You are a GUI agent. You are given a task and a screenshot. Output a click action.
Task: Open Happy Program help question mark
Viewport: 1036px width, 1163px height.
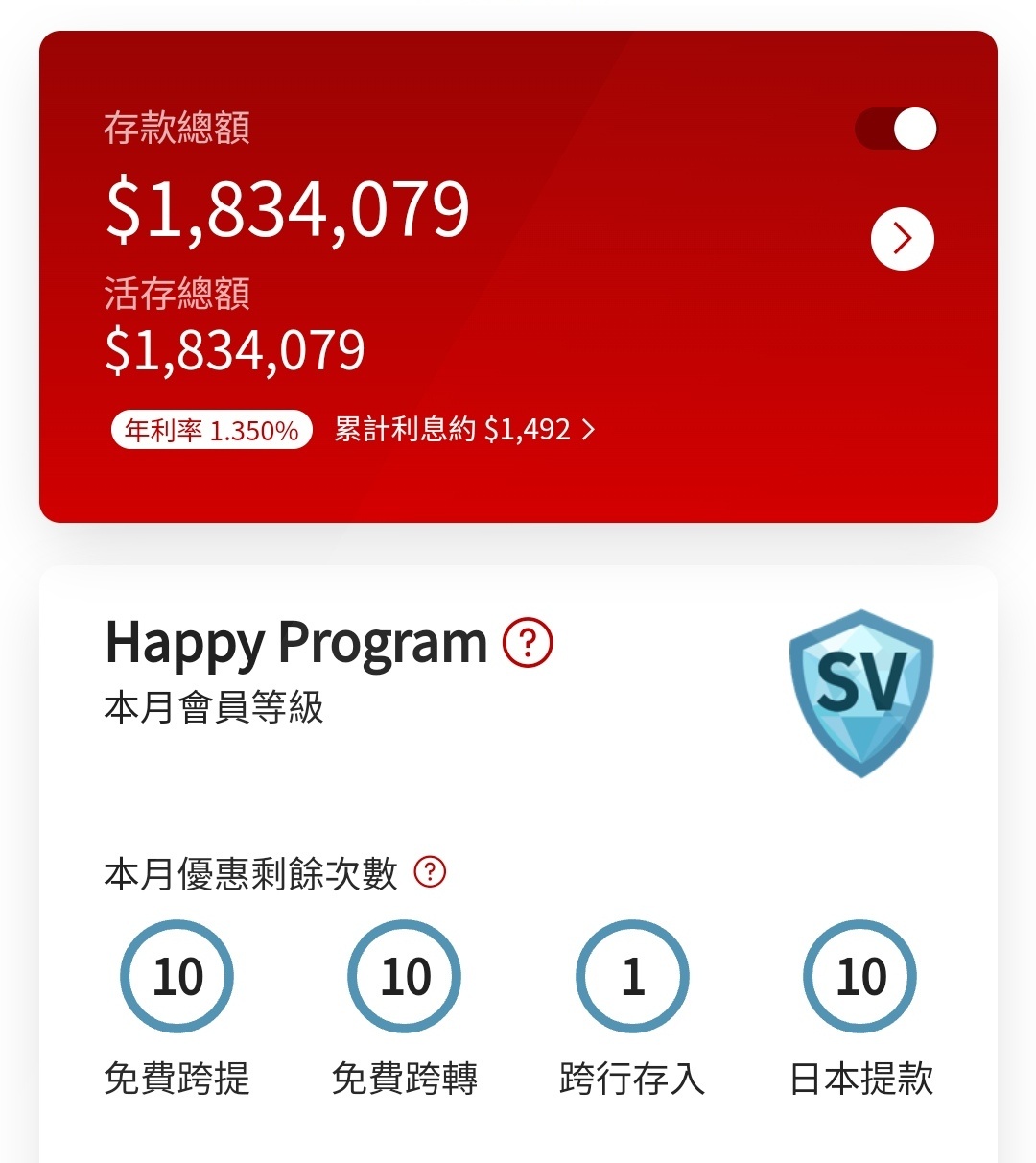pos(528,643)
